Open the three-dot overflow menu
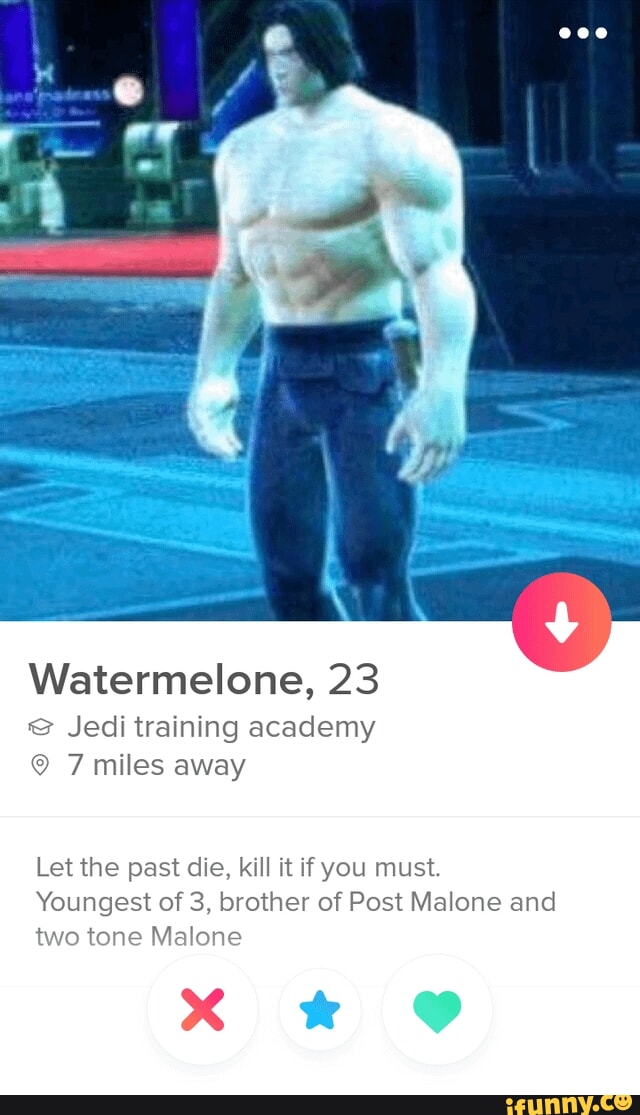Screen dimensions: 640x1115 point(583,32)
